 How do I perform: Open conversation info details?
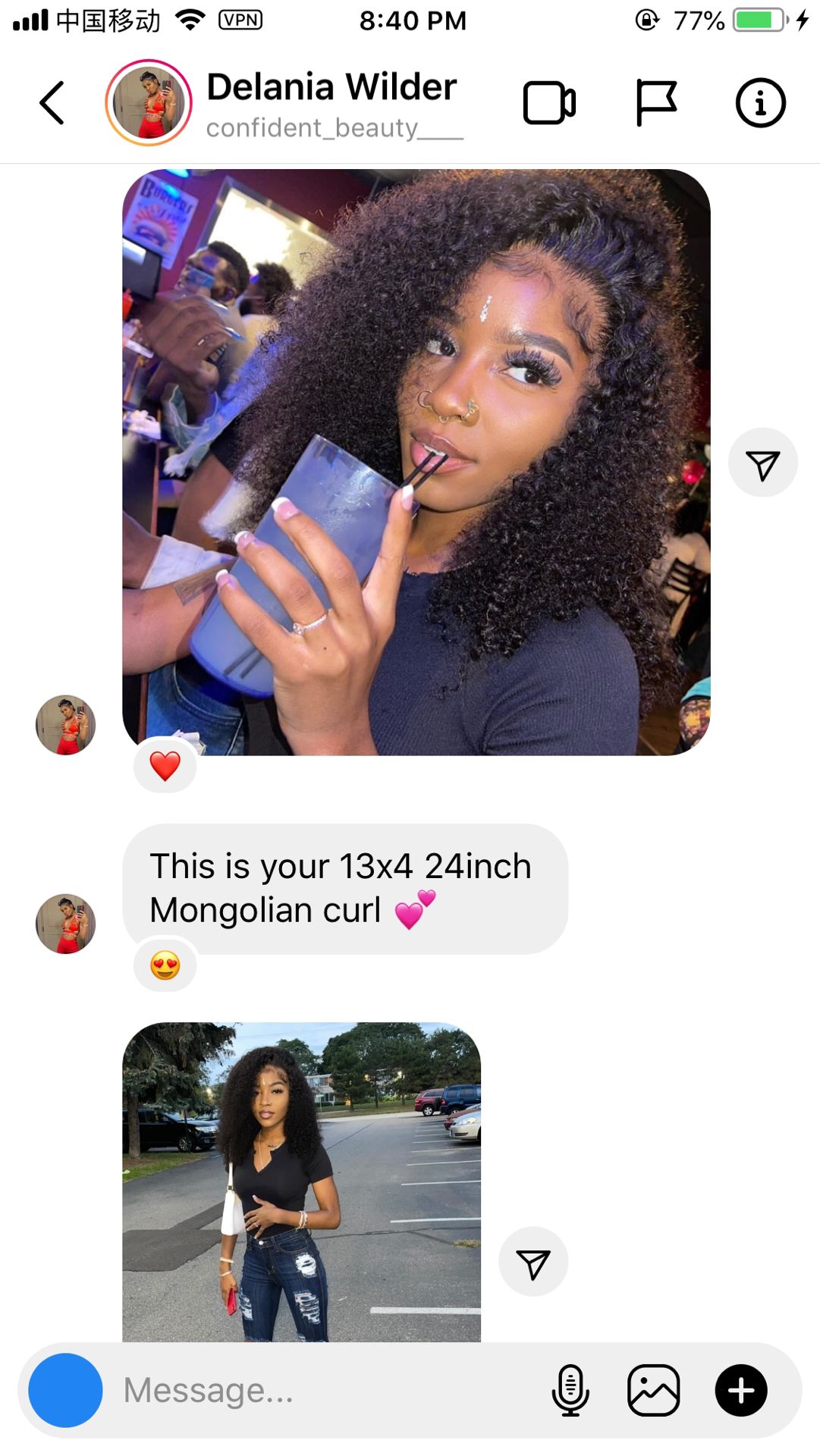point(760,102)
